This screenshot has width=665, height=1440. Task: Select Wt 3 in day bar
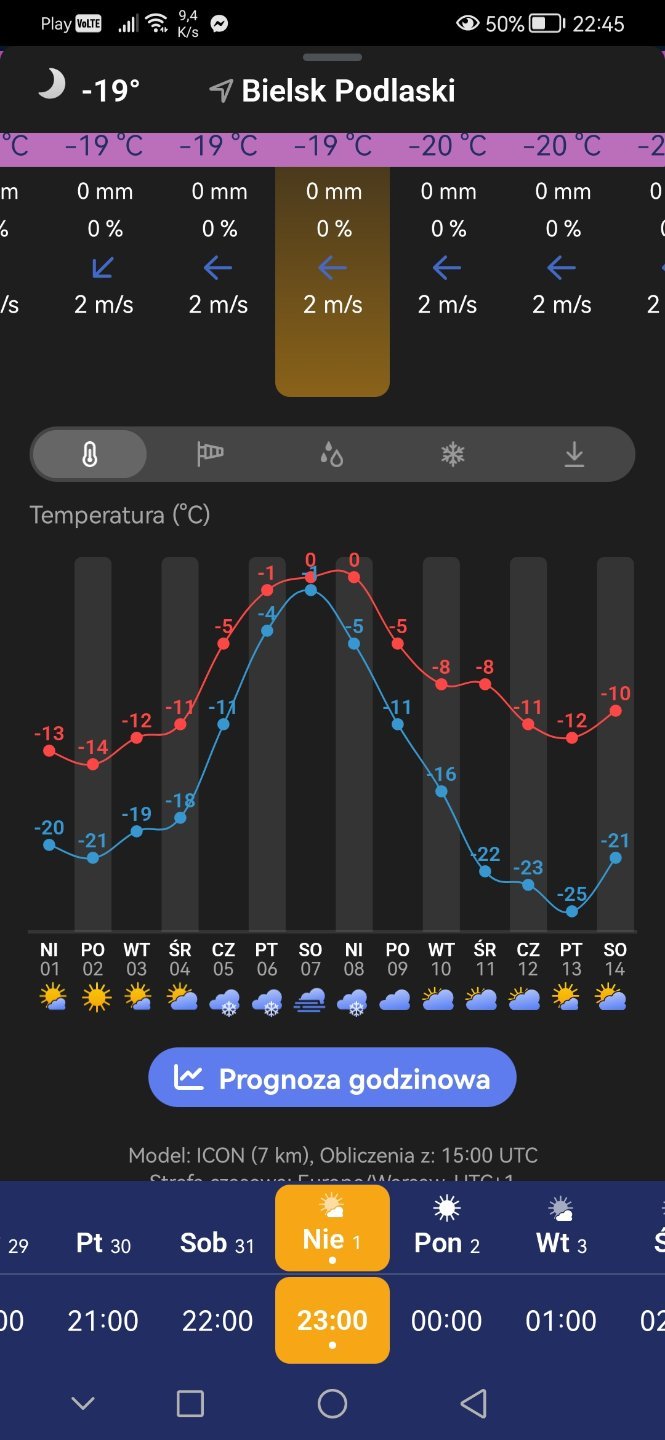pyautogui.click(x=561, y=1243)
